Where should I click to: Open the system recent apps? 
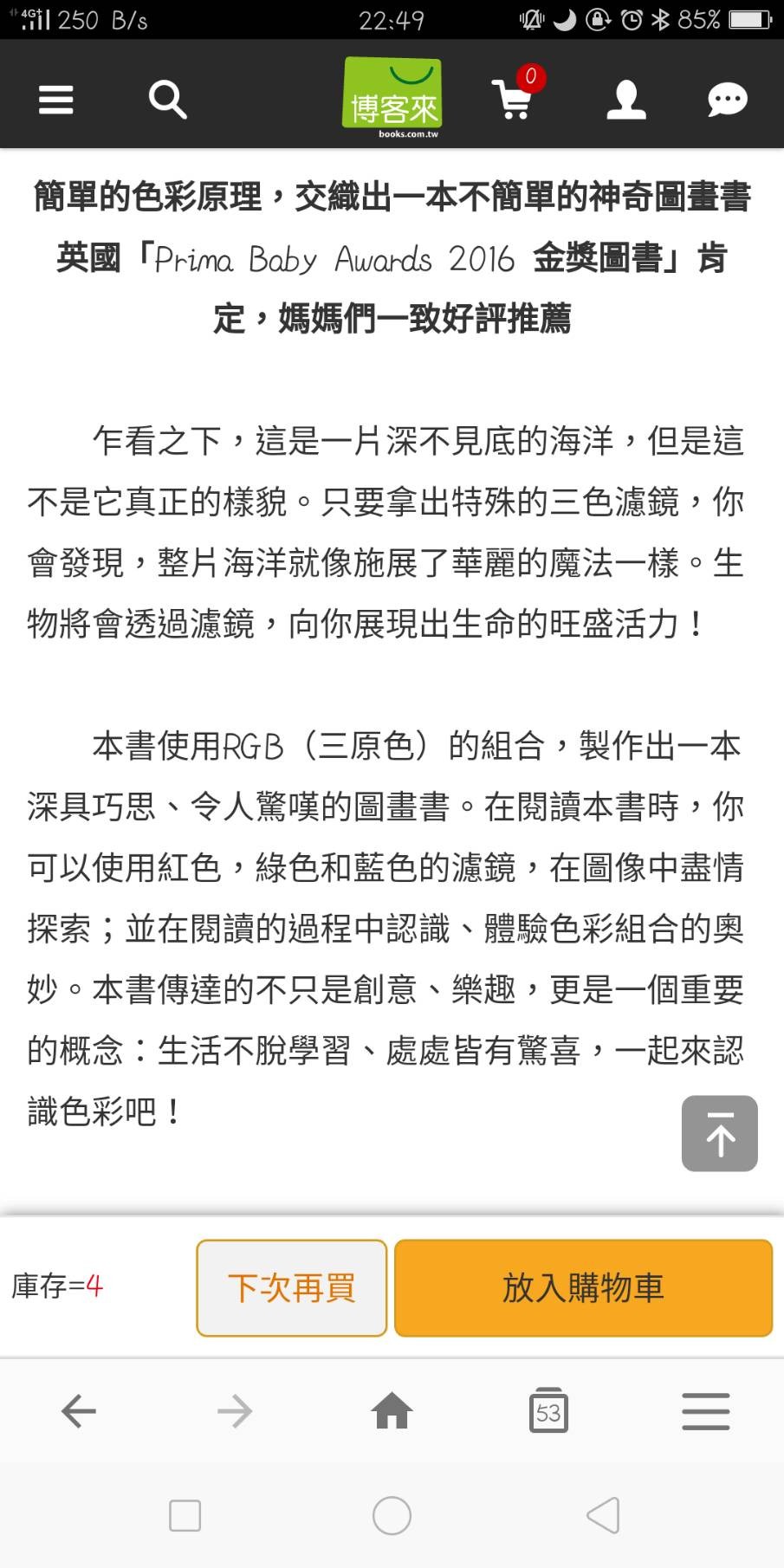pos(185,1515)
